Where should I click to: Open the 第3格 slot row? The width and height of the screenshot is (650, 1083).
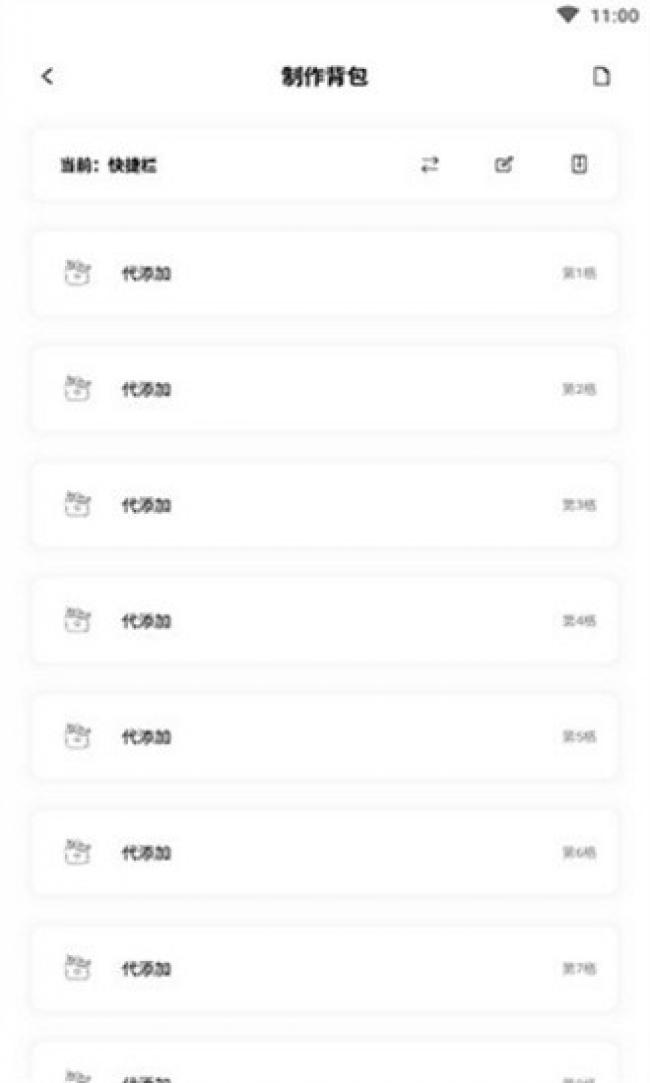(x=324, y=505)
